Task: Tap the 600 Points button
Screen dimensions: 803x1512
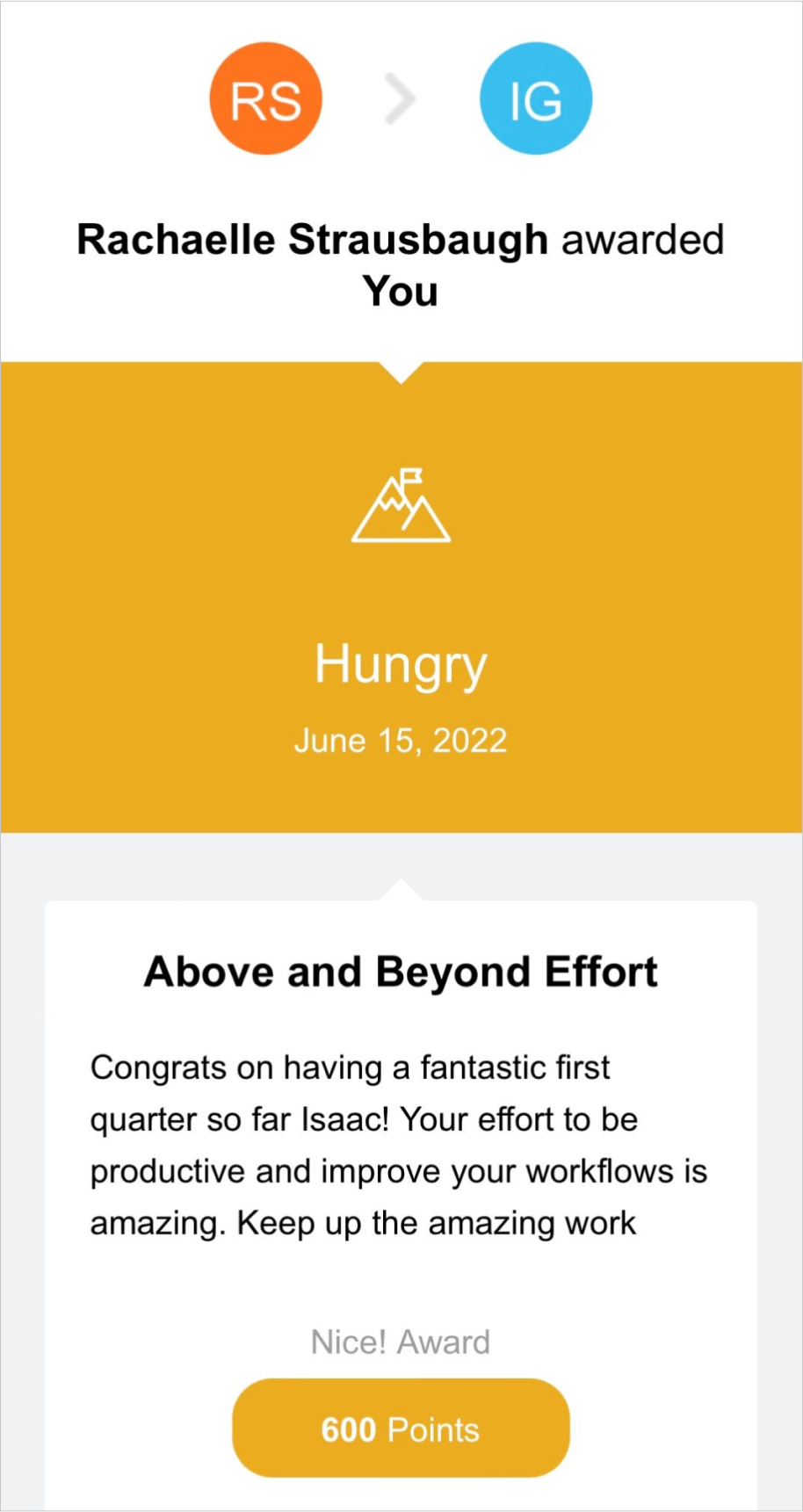Action: tap(401, 1429)
